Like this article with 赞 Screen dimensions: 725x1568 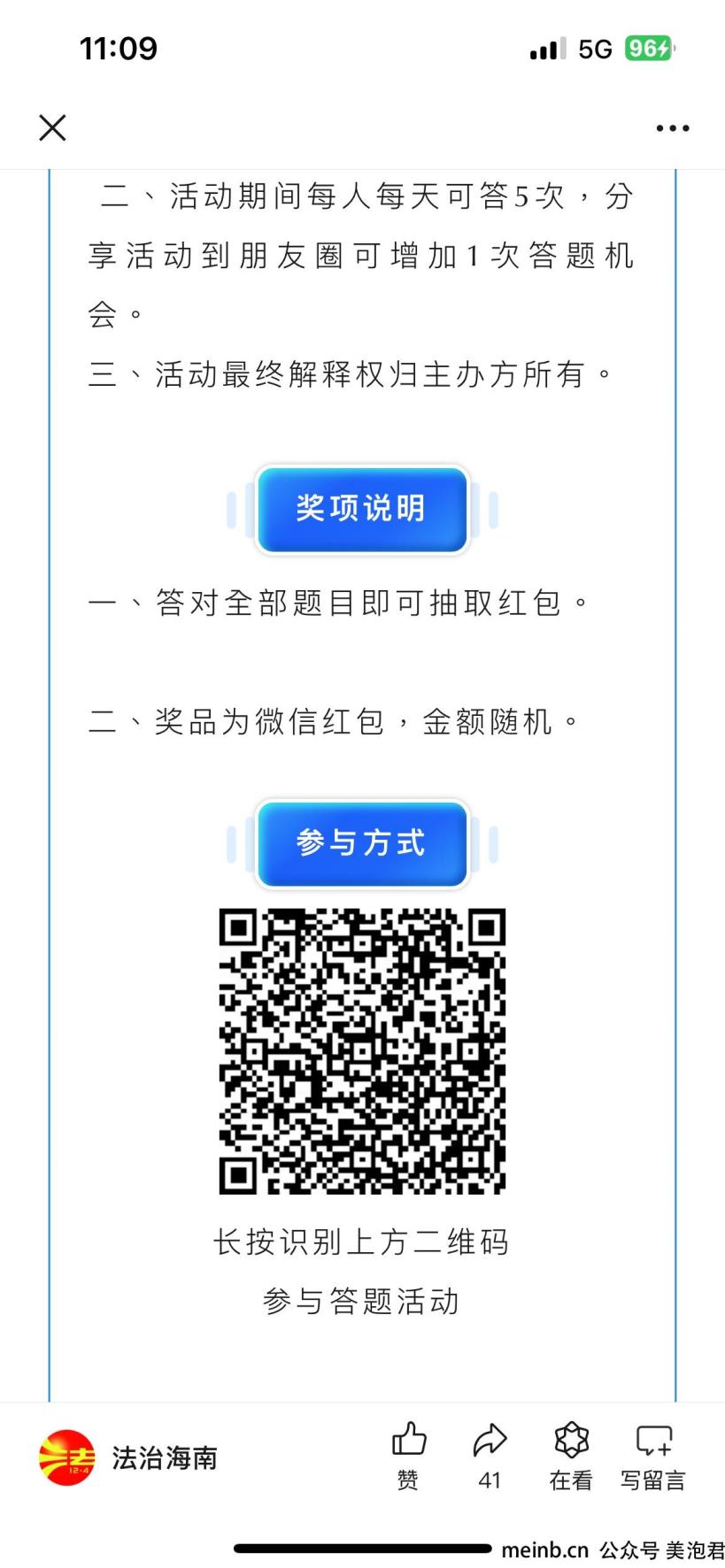(408, 1456)
